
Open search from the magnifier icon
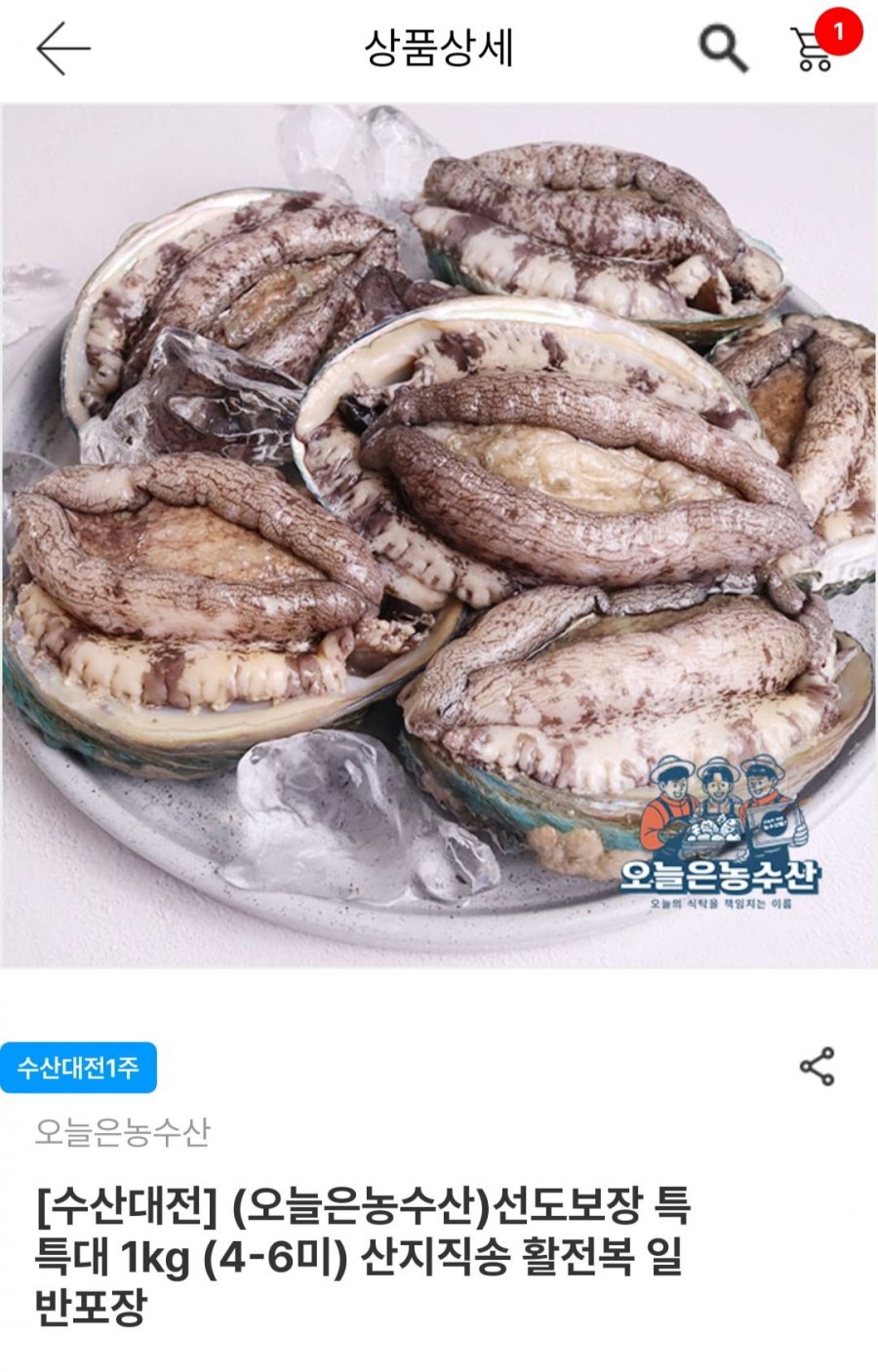point(723,48)
